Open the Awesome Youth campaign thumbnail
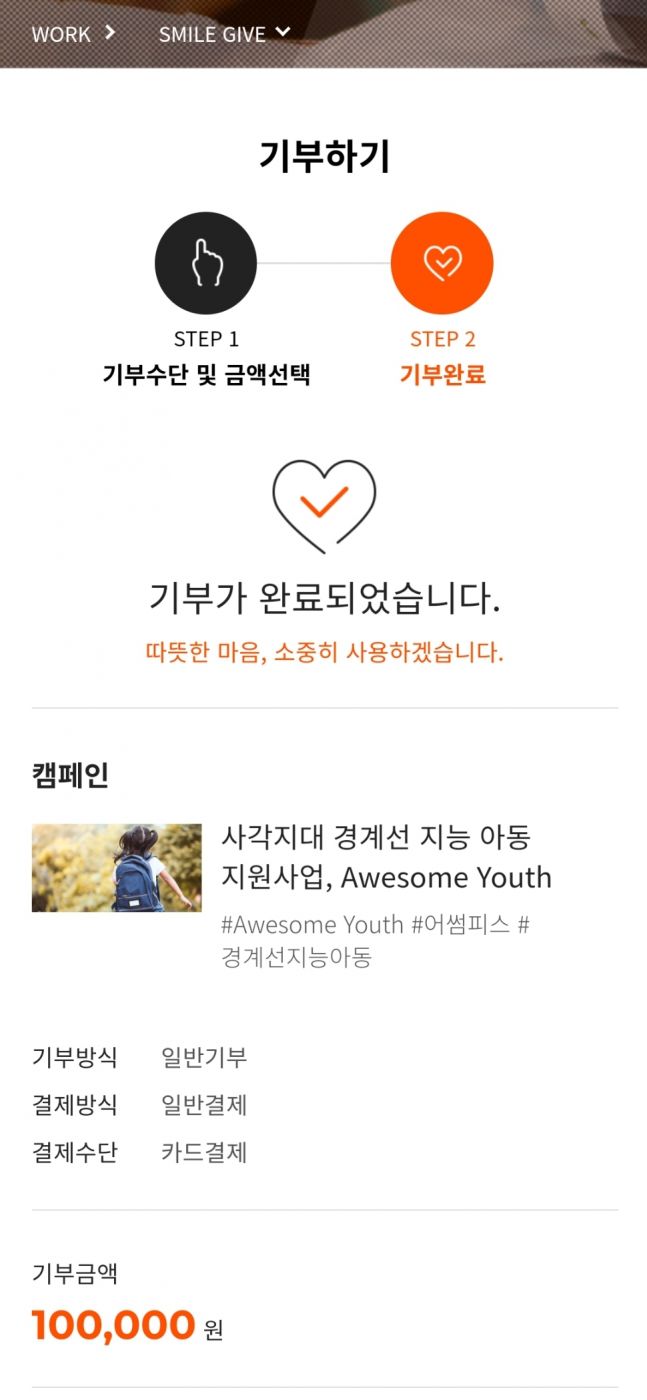The height and width of the screenshot is (1400, 647). click(x=116, y=867)
